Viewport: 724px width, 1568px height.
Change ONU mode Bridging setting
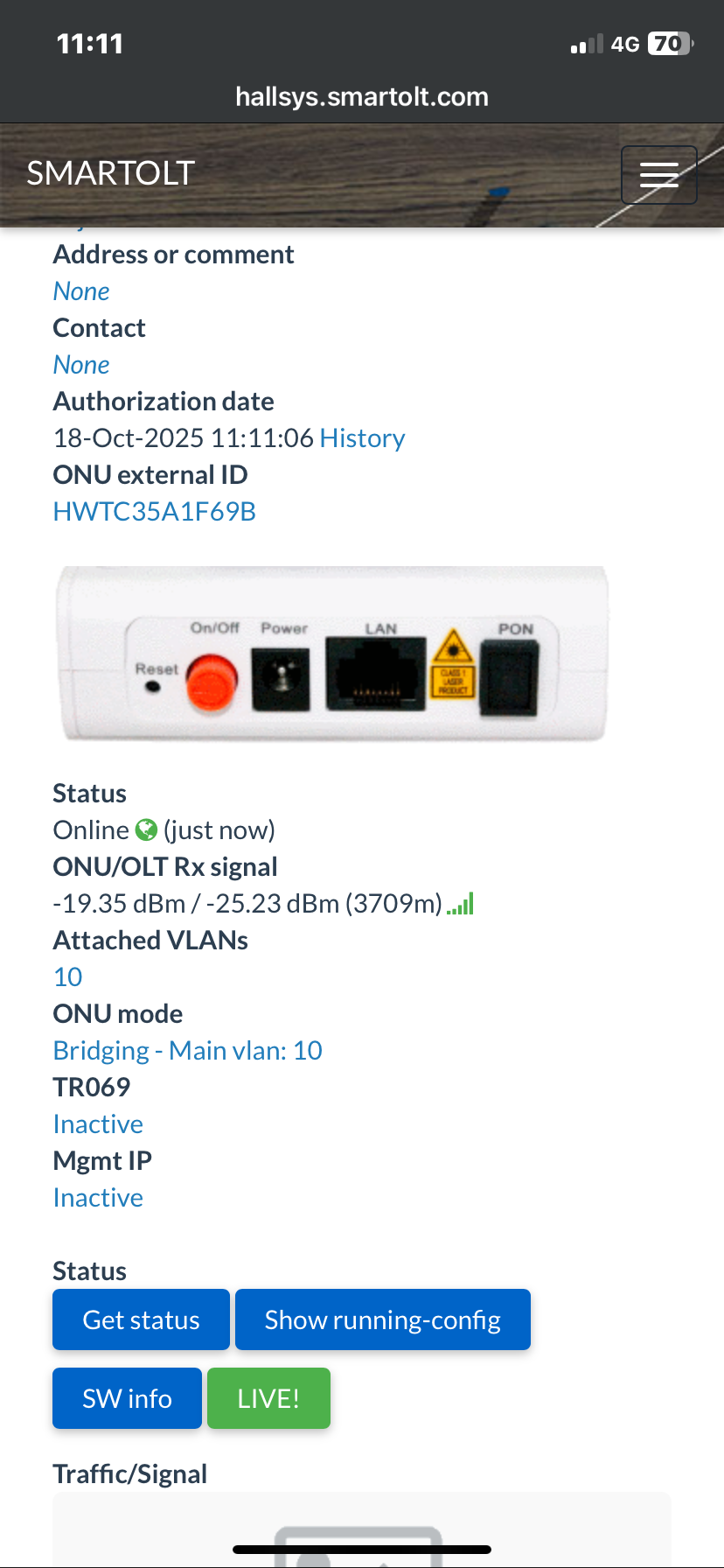187,1051
